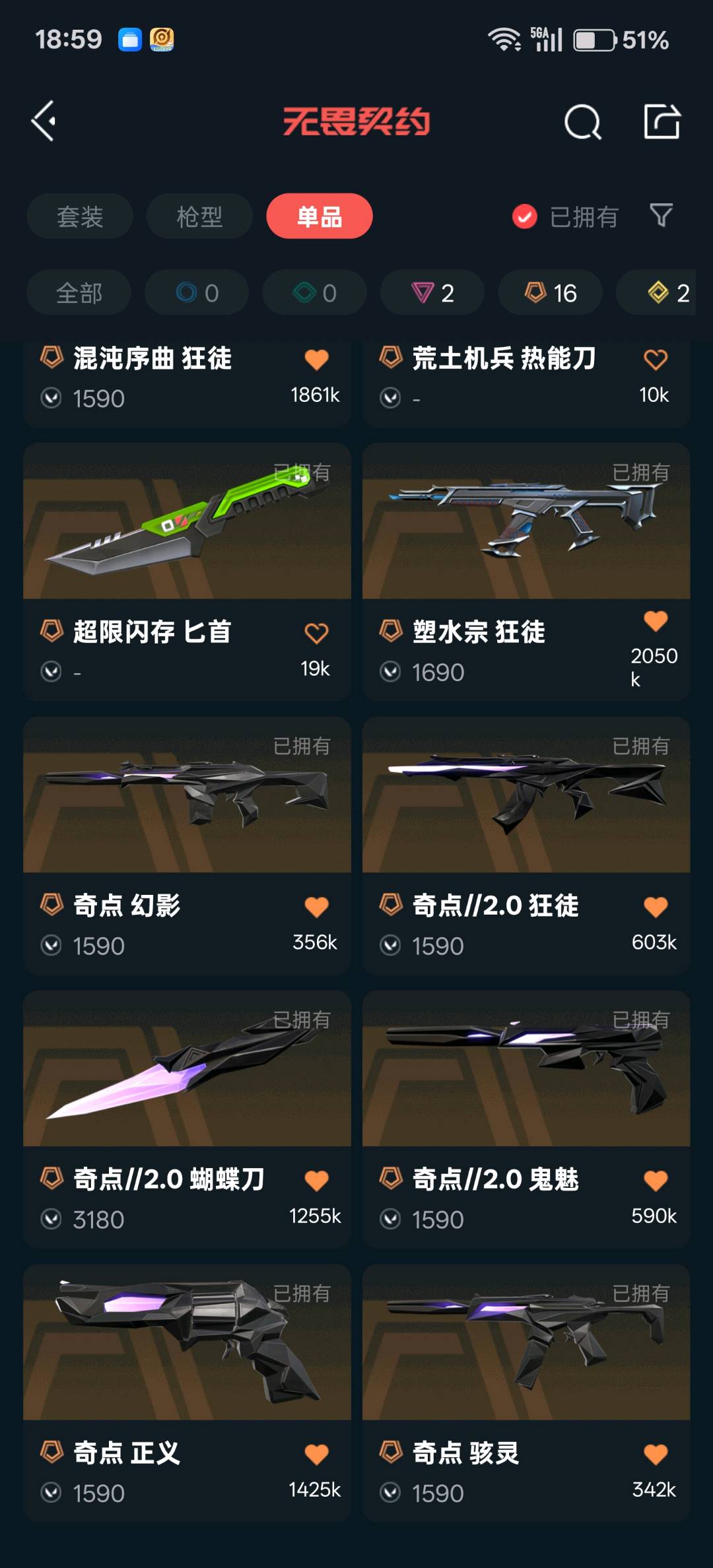713x1568 pixels.
Task: Like the 超限闪存 匕首 skin
Action: click(x=316, y=634)
